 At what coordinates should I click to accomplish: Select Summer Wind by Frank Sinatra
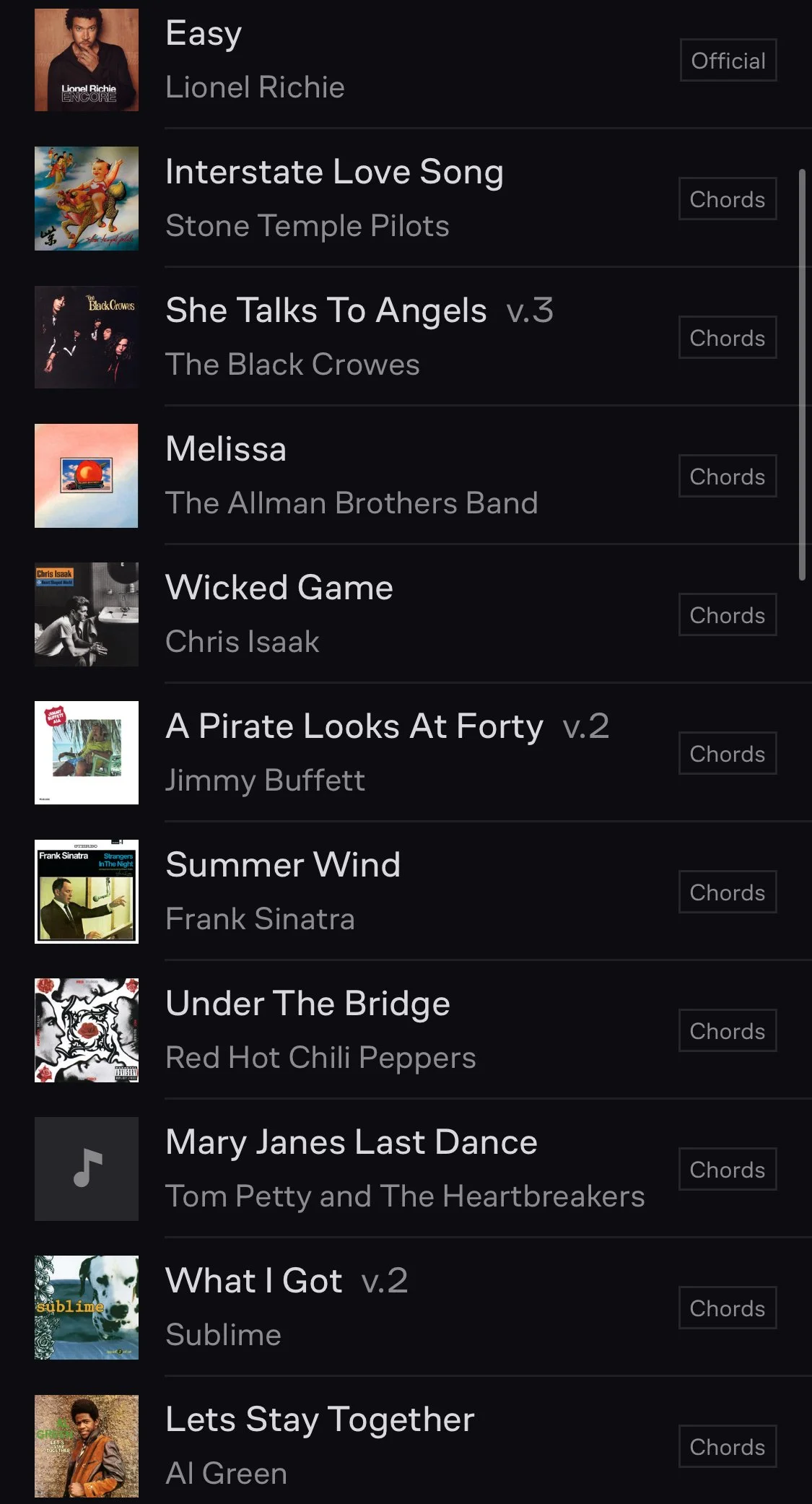(x=283, y=866)
